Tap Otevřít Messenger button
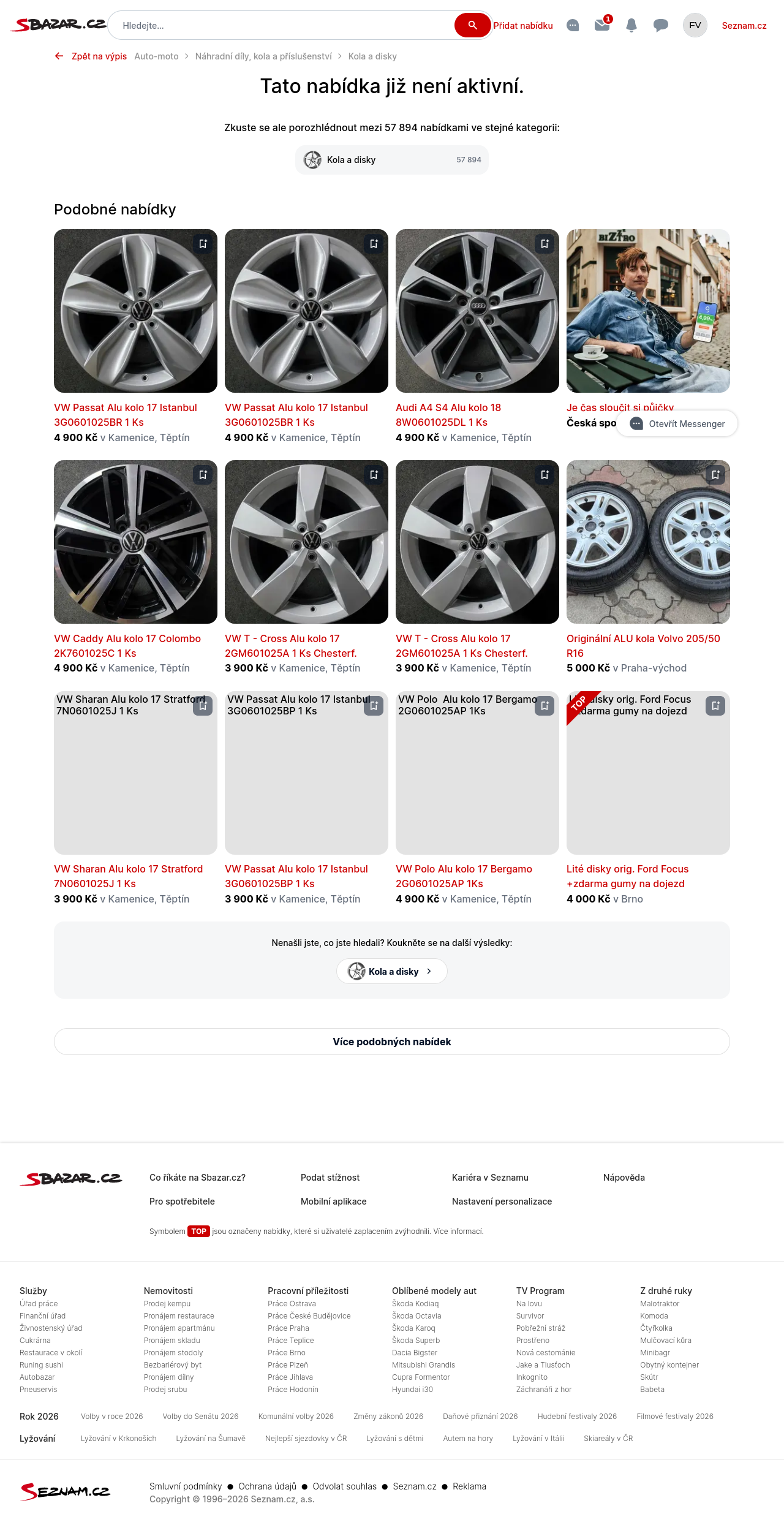 pyautogui.click(x=677, y=424)
